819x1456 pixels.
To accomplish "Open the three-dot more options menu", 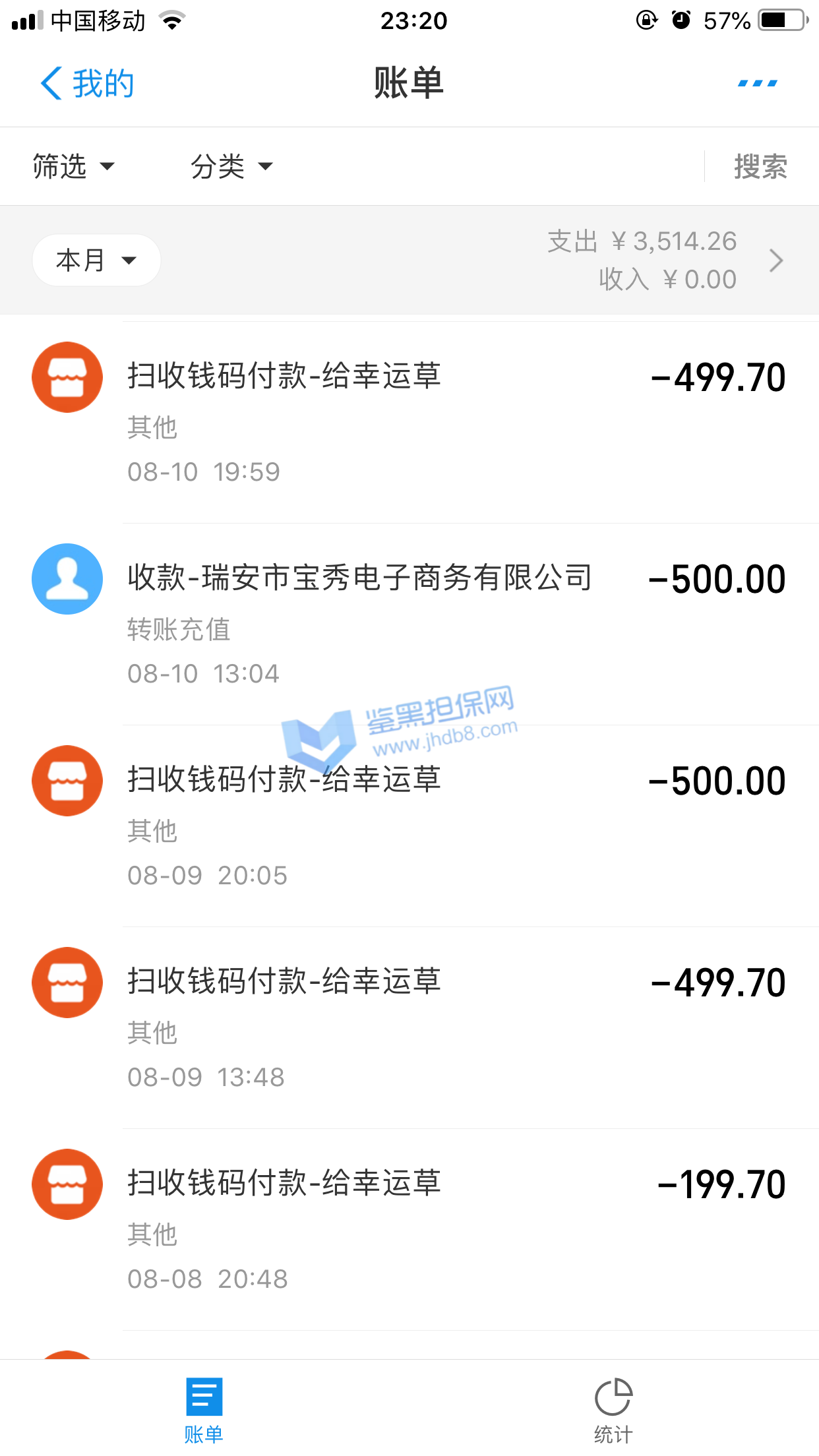I will pos(757,84).
